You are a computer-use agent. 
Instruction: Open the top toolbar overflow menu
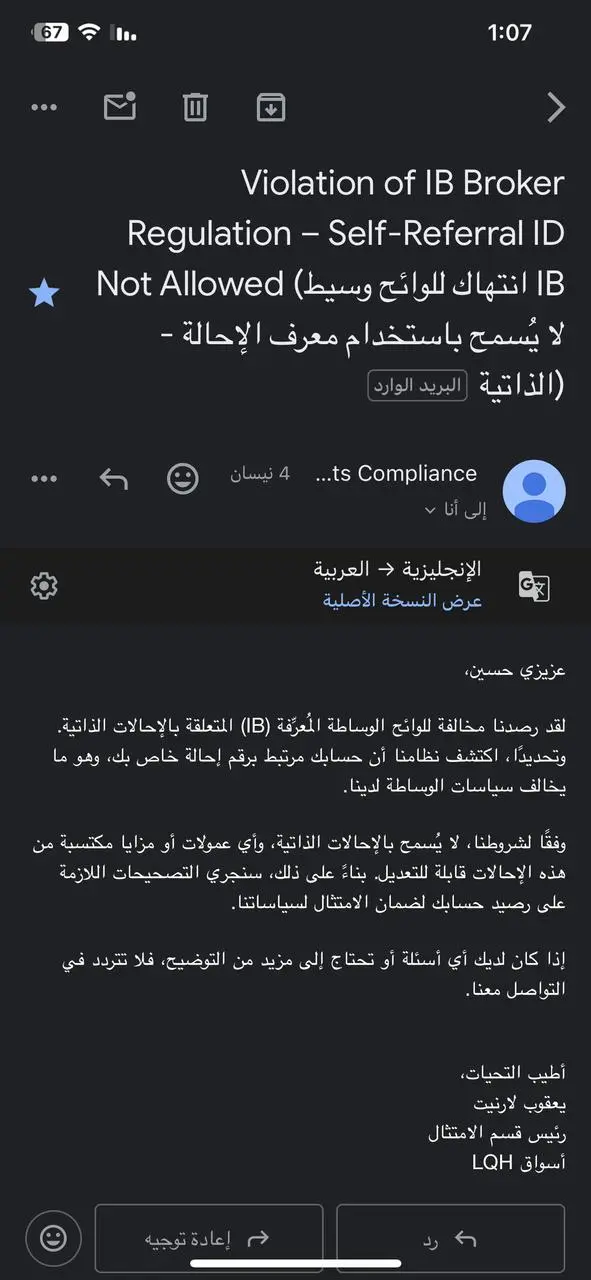[x=44, y=107]
